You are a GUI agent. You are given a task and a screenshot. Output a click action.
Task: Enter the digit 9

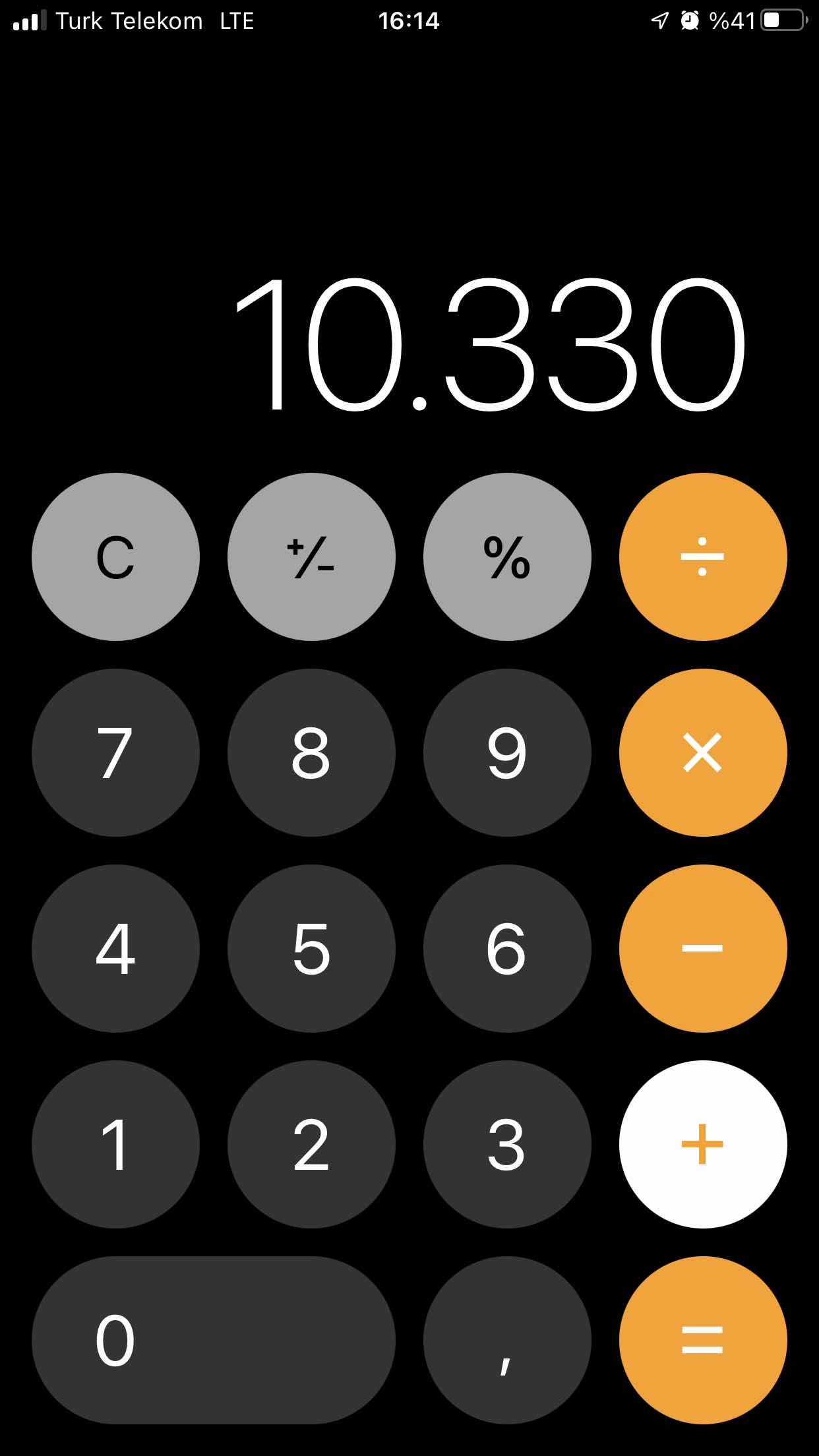click(x=507, y=752)
